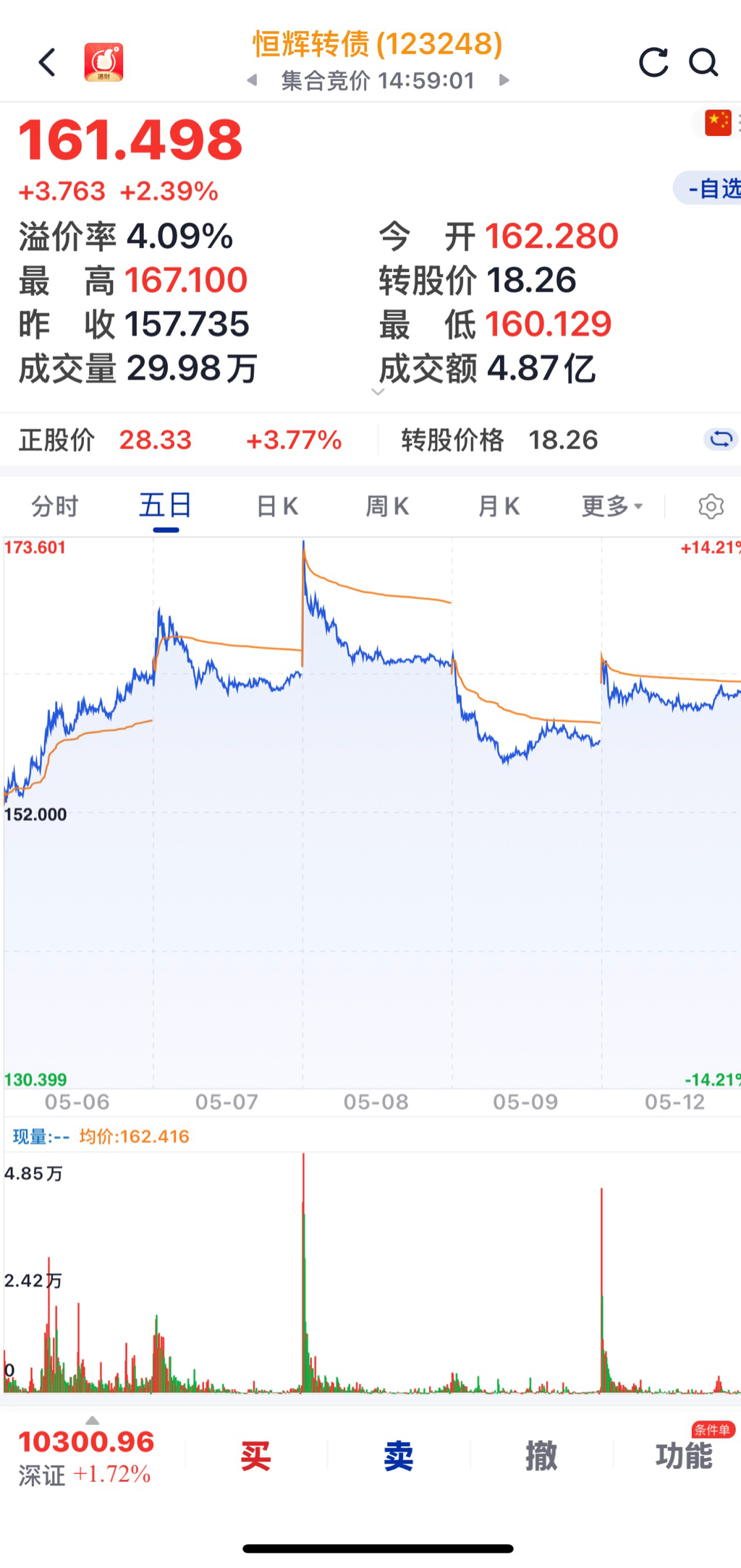Go back using the top-left arrow
This screenshot has height=1568, width=741.
coord(48,63)
